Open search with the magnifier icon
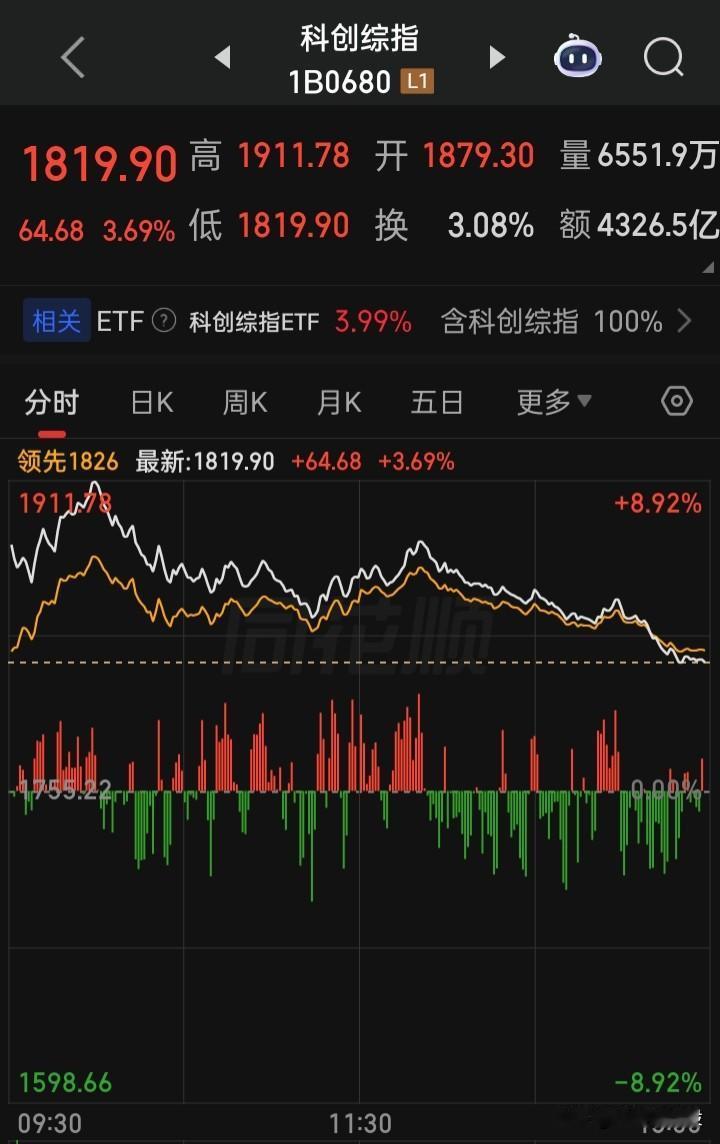Viewport: 720px width, 1144px height. click(664, 57)
